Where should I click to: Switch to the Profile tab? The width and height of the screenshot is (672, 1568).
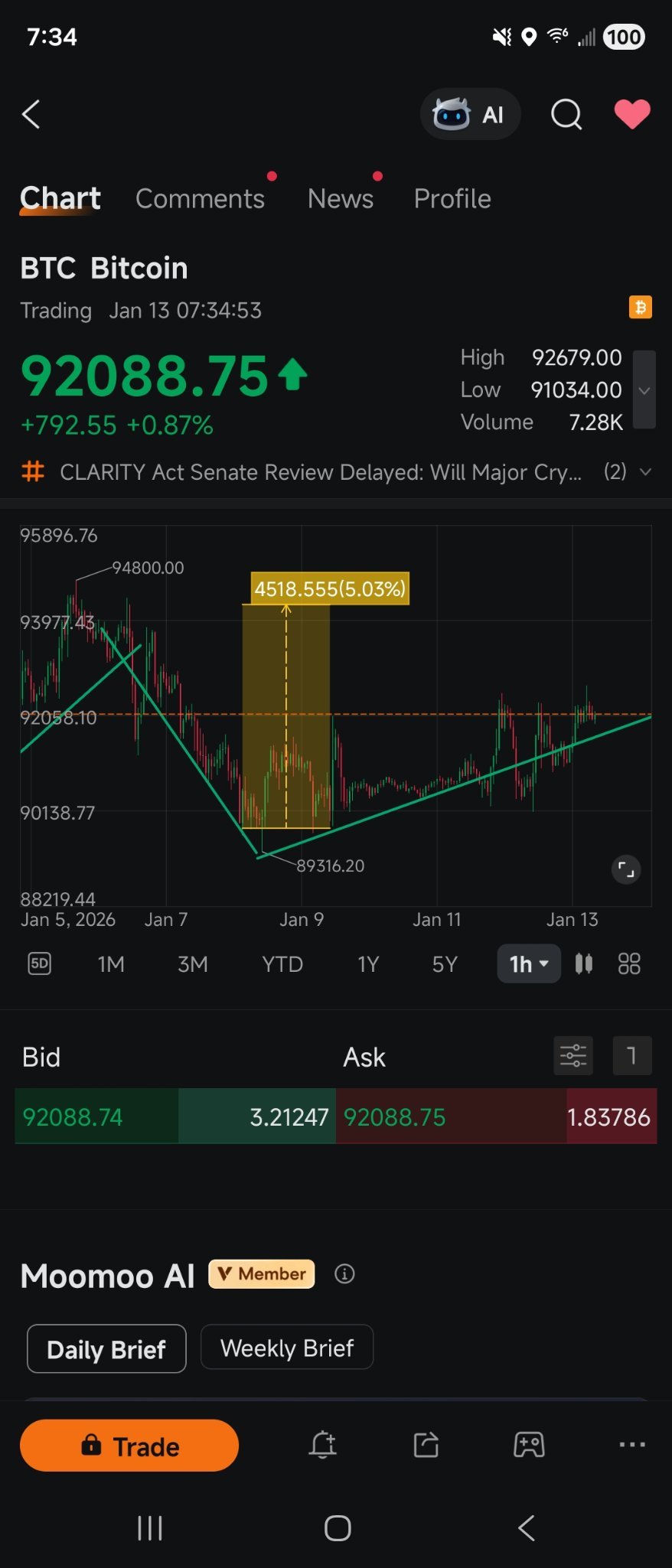[452, 199]
